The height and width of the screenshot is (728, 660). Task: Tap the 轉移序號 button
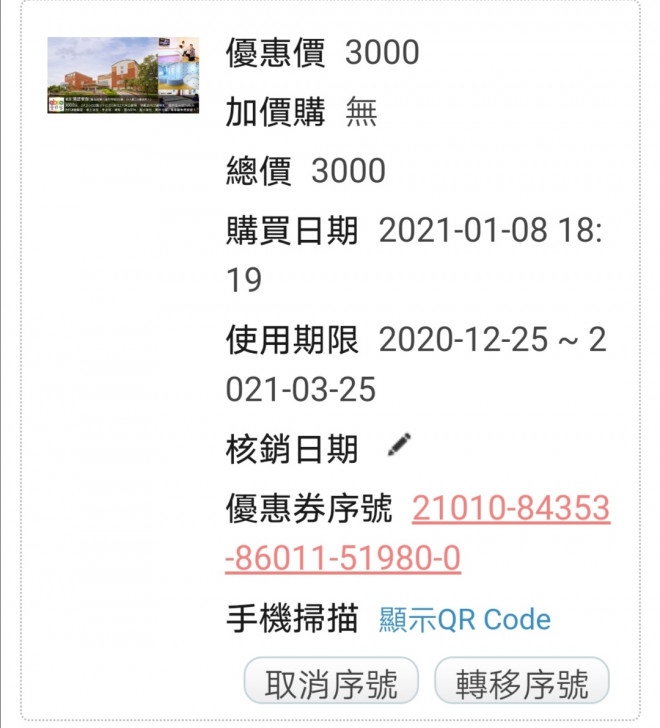click(521, 684)
